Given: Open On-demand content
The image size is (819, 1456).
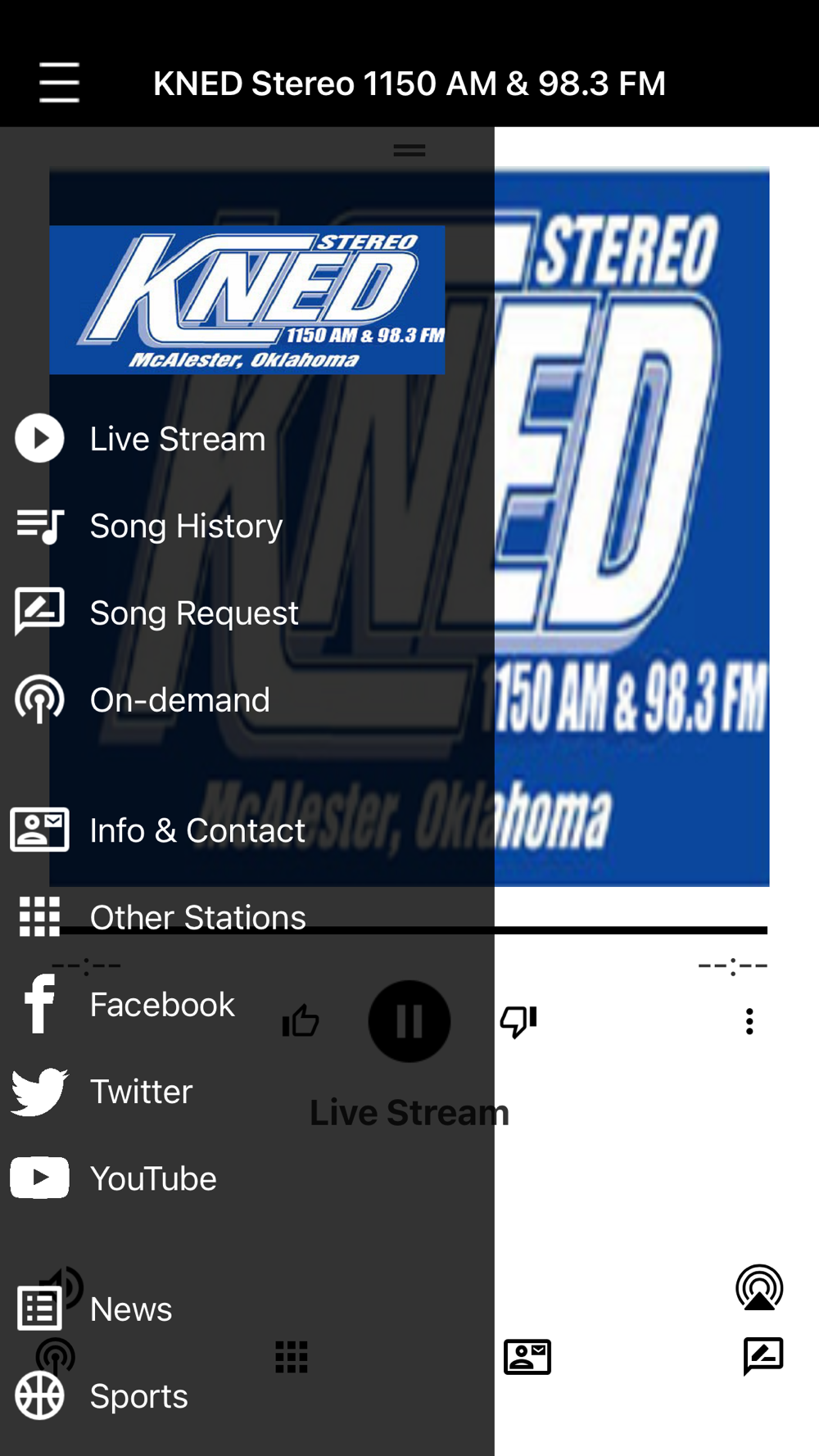Looking at the screenshot, I should click(x=179, y=700).
